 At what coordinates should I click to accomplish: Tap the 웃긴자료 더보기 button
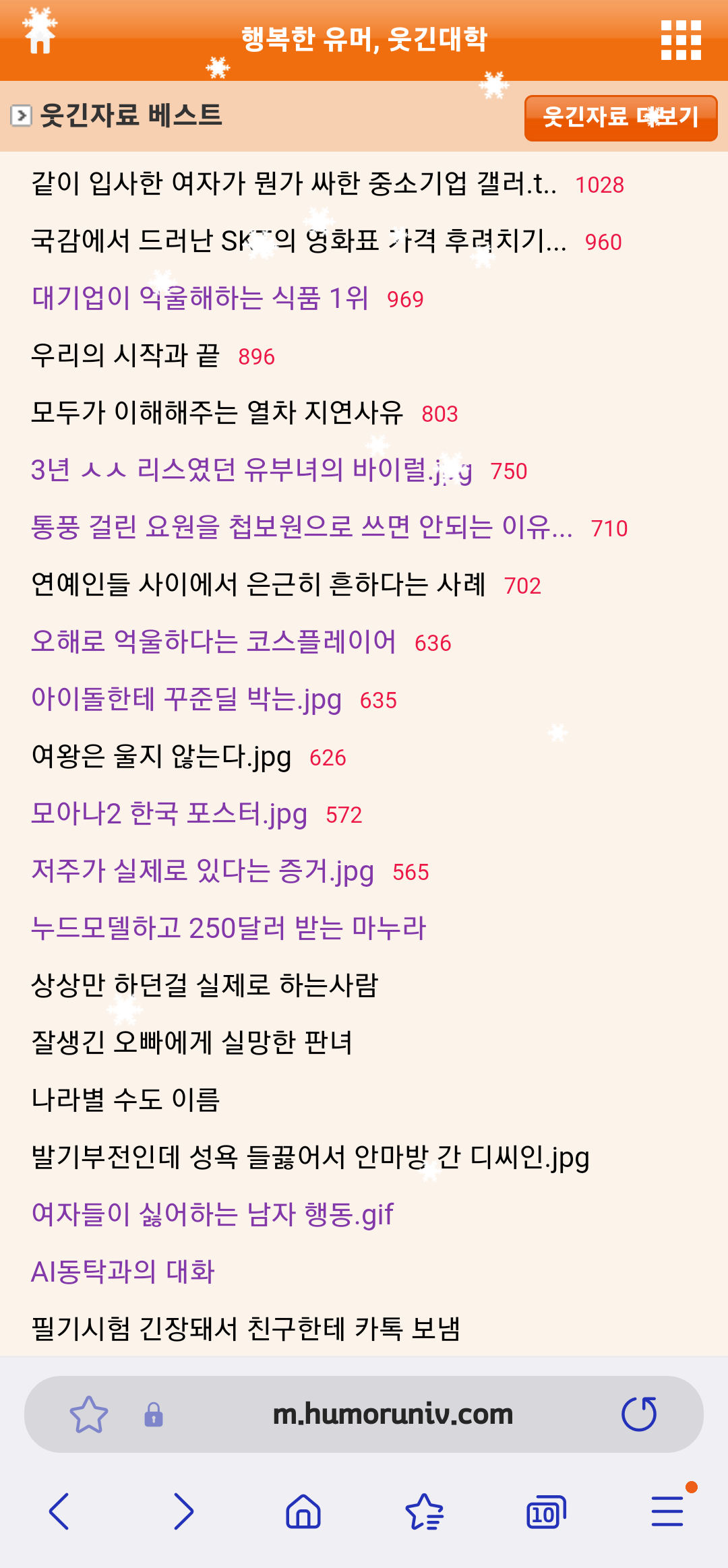(x=620, y=118)
